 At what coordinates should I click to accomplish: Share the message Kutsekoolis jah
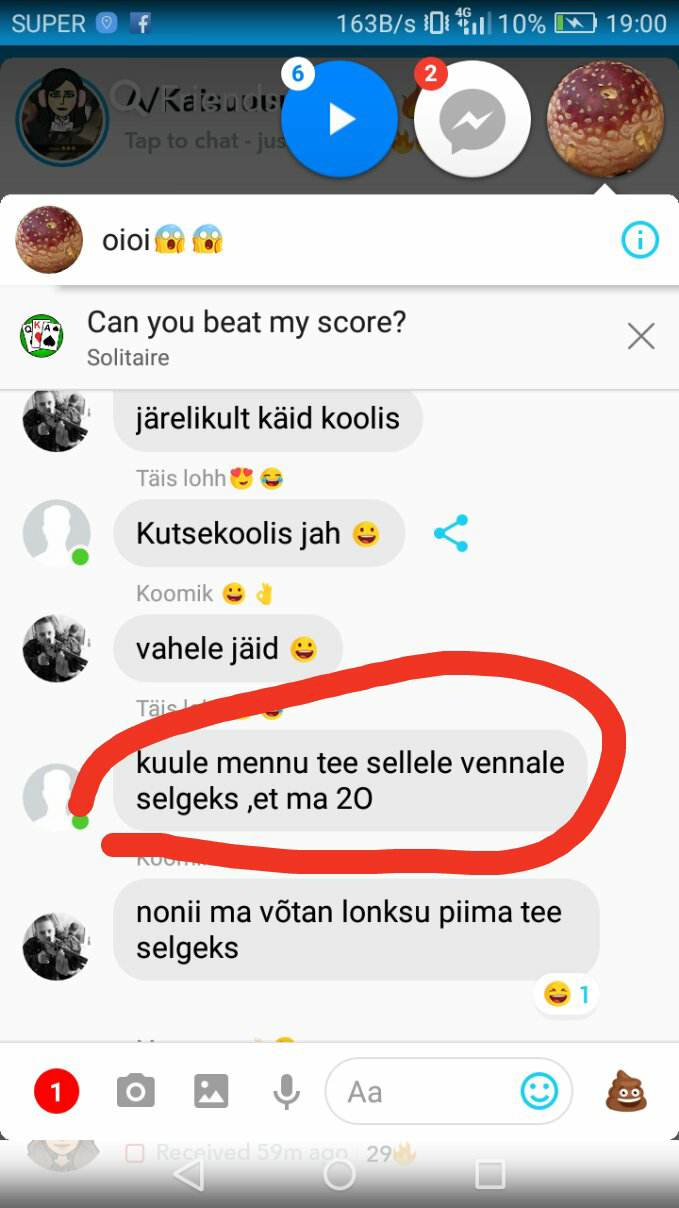pyautogui.click(x=451, y=534)
